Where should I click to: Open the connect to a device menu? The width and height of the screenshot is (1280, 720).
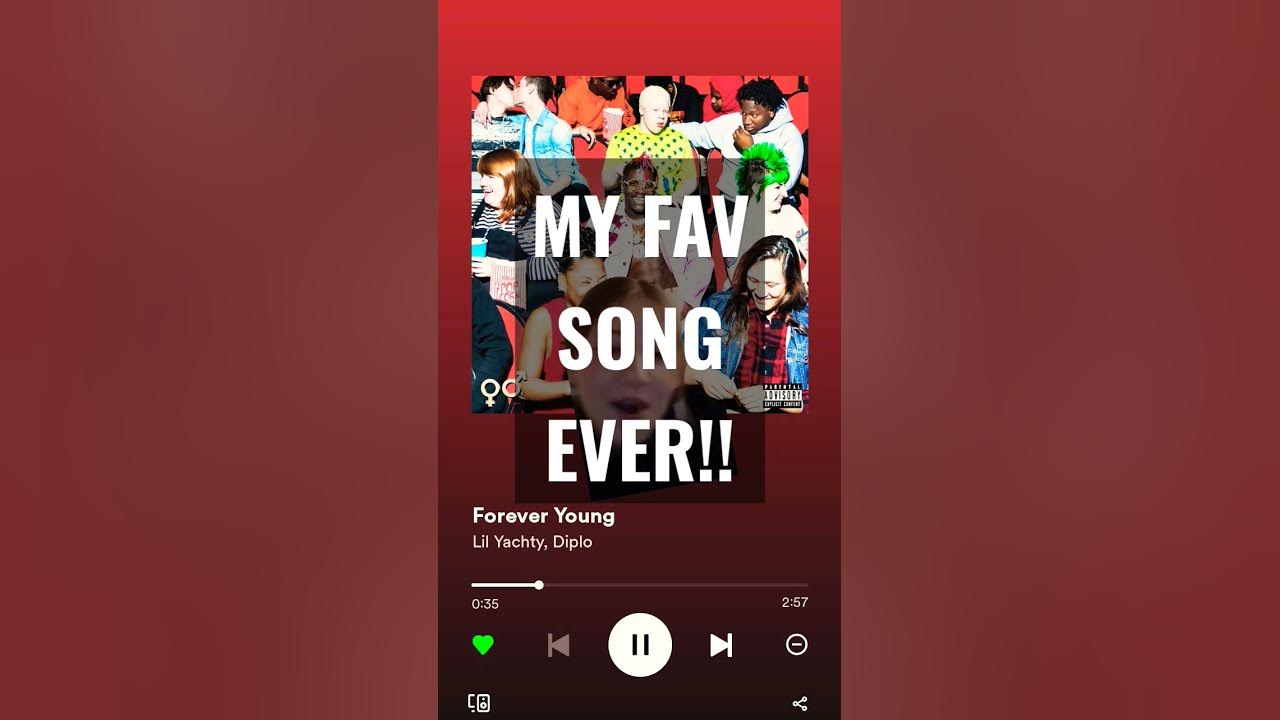(479, 703)
